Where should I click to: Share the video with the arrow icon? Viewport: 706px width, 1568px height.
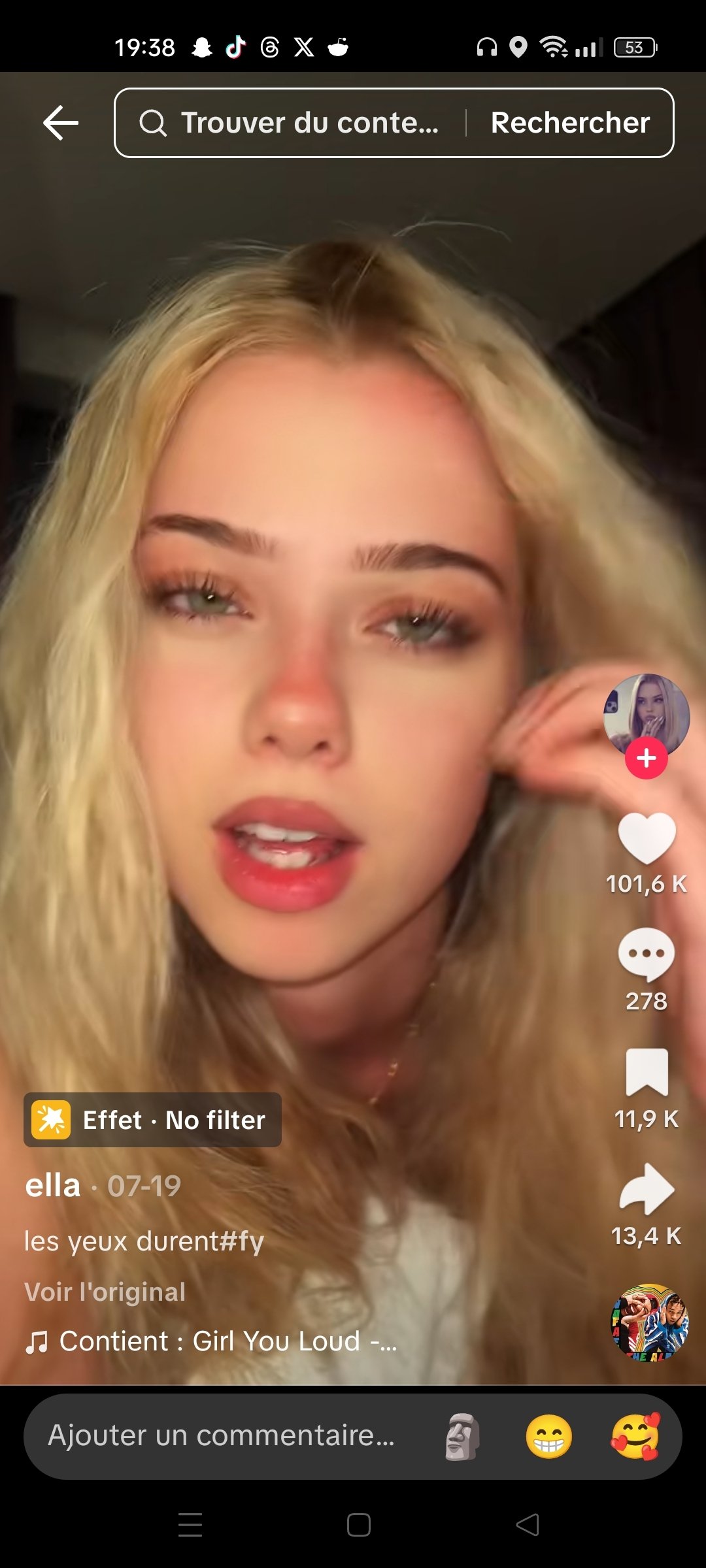[x=646, y=1189]
